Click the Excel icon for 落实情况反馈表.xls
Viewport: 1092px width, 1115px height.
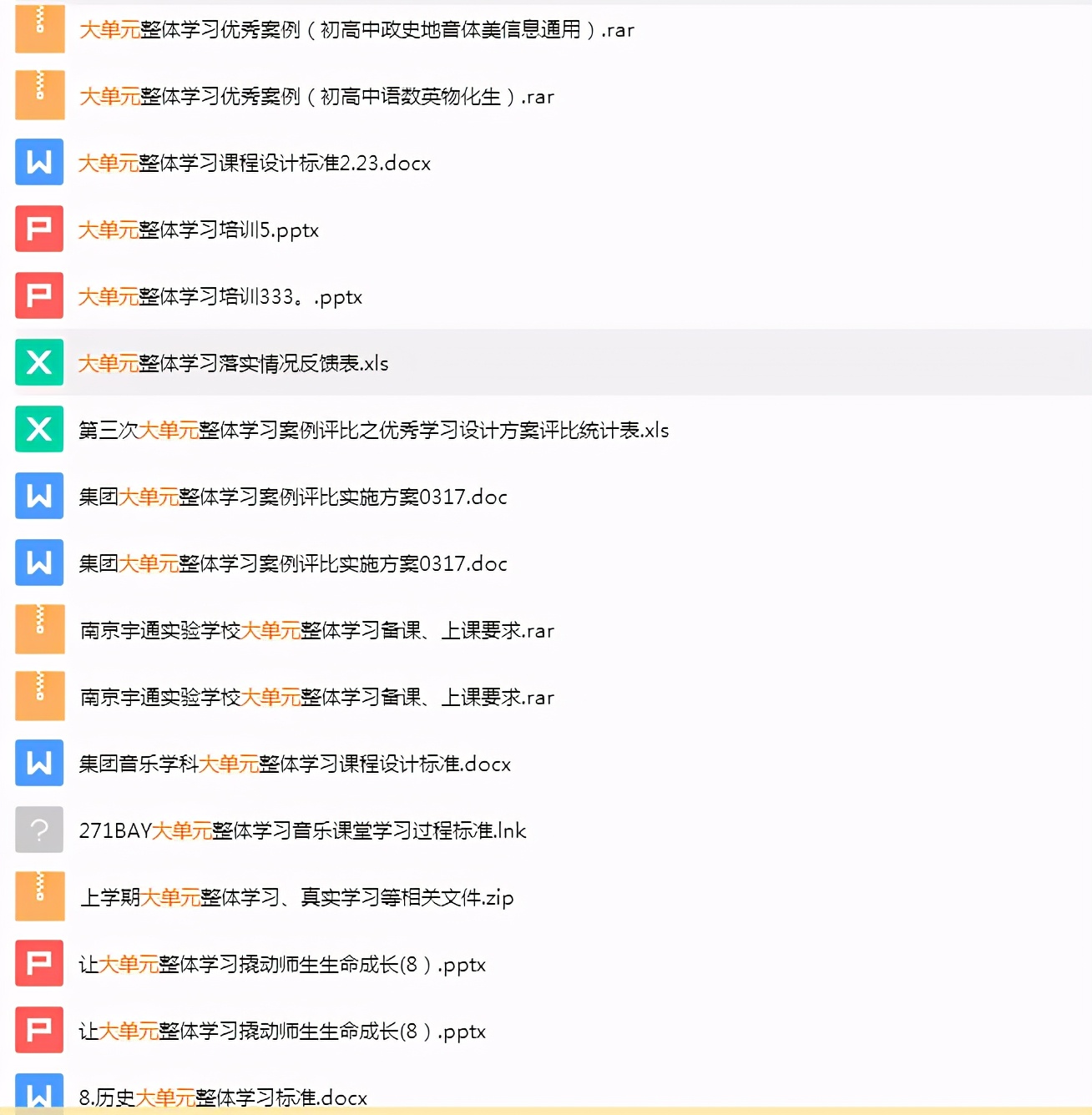39,362
